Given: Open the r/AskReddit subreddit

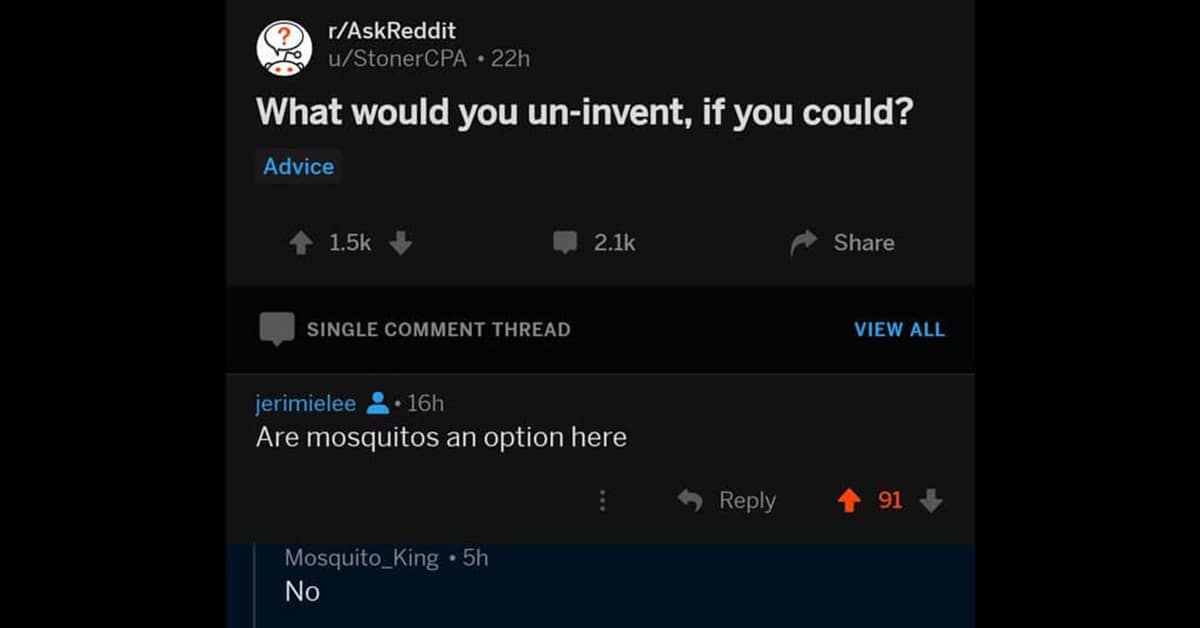Looking at the screenshot, I should pyautogui.click(x=391, y=32).
